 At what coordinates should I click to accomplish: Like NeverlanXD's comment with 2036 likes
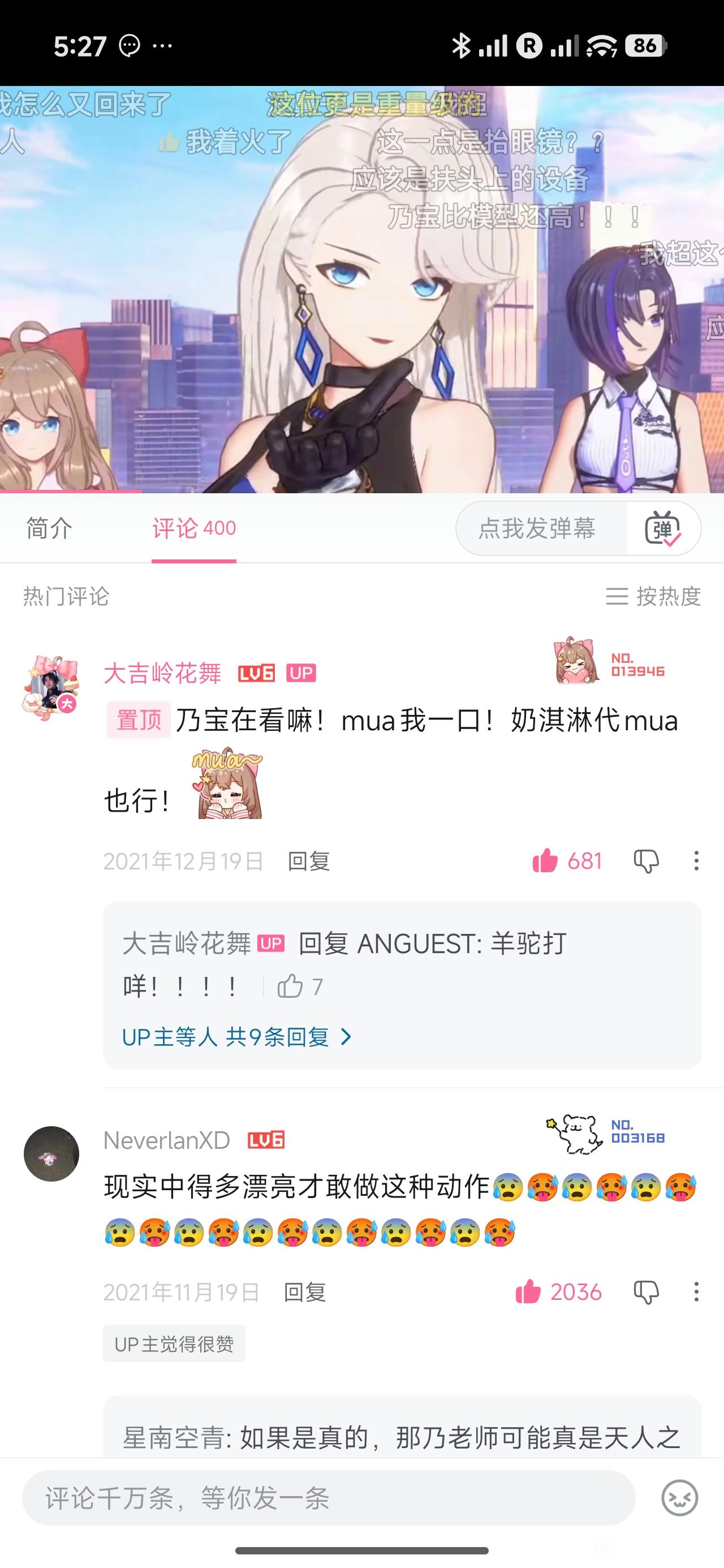pos(558,1291)
